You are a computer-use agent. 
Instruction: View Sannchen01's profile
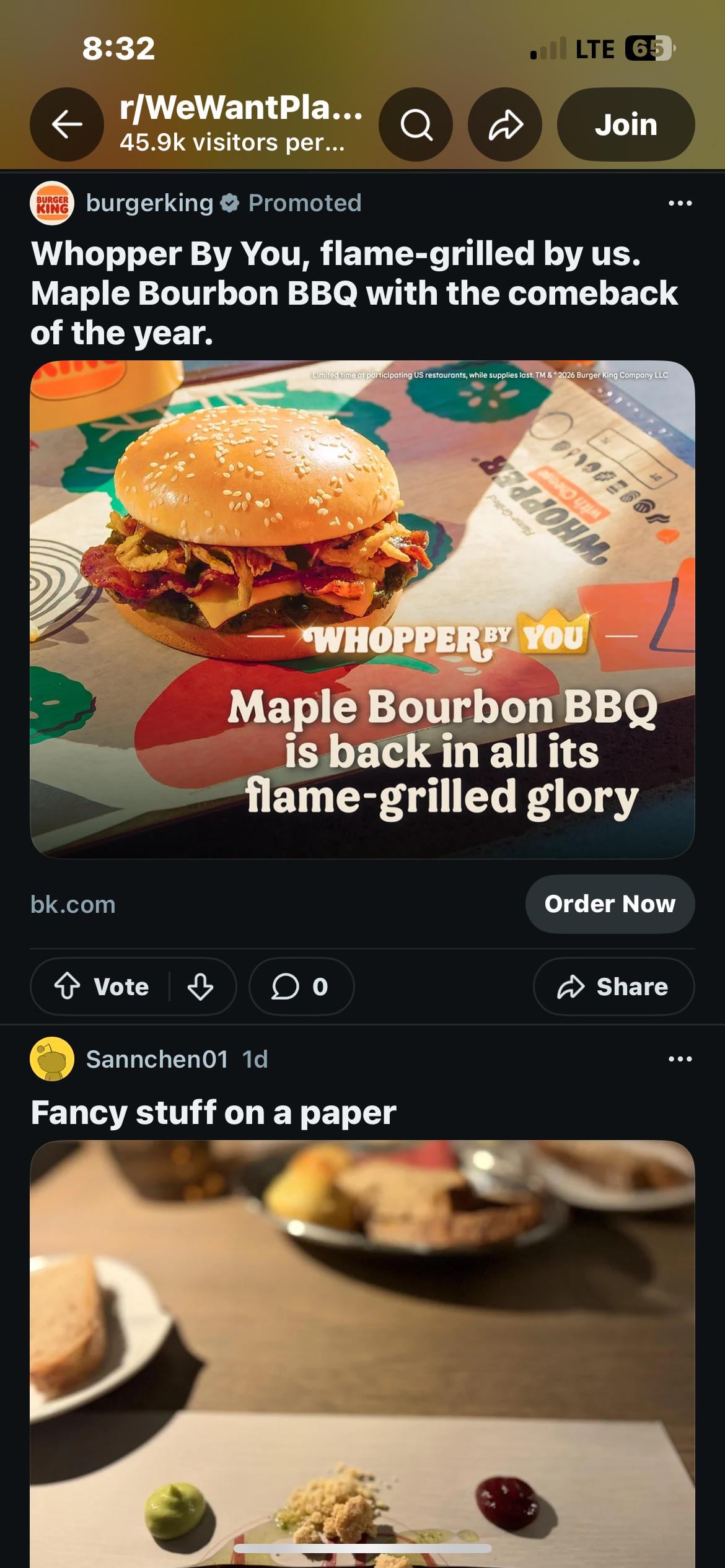point(156,1059)
